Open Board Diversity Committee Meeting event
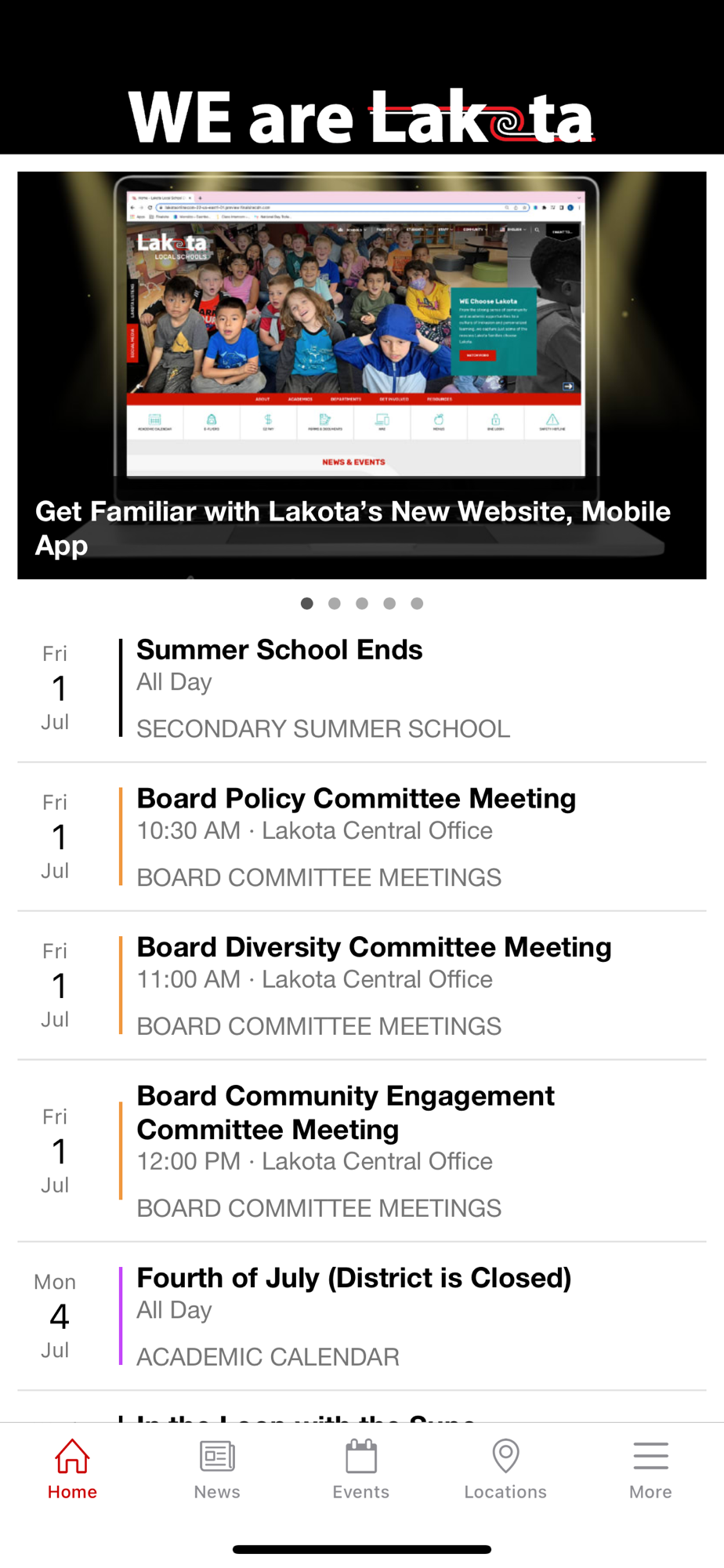 coord(360,985)
